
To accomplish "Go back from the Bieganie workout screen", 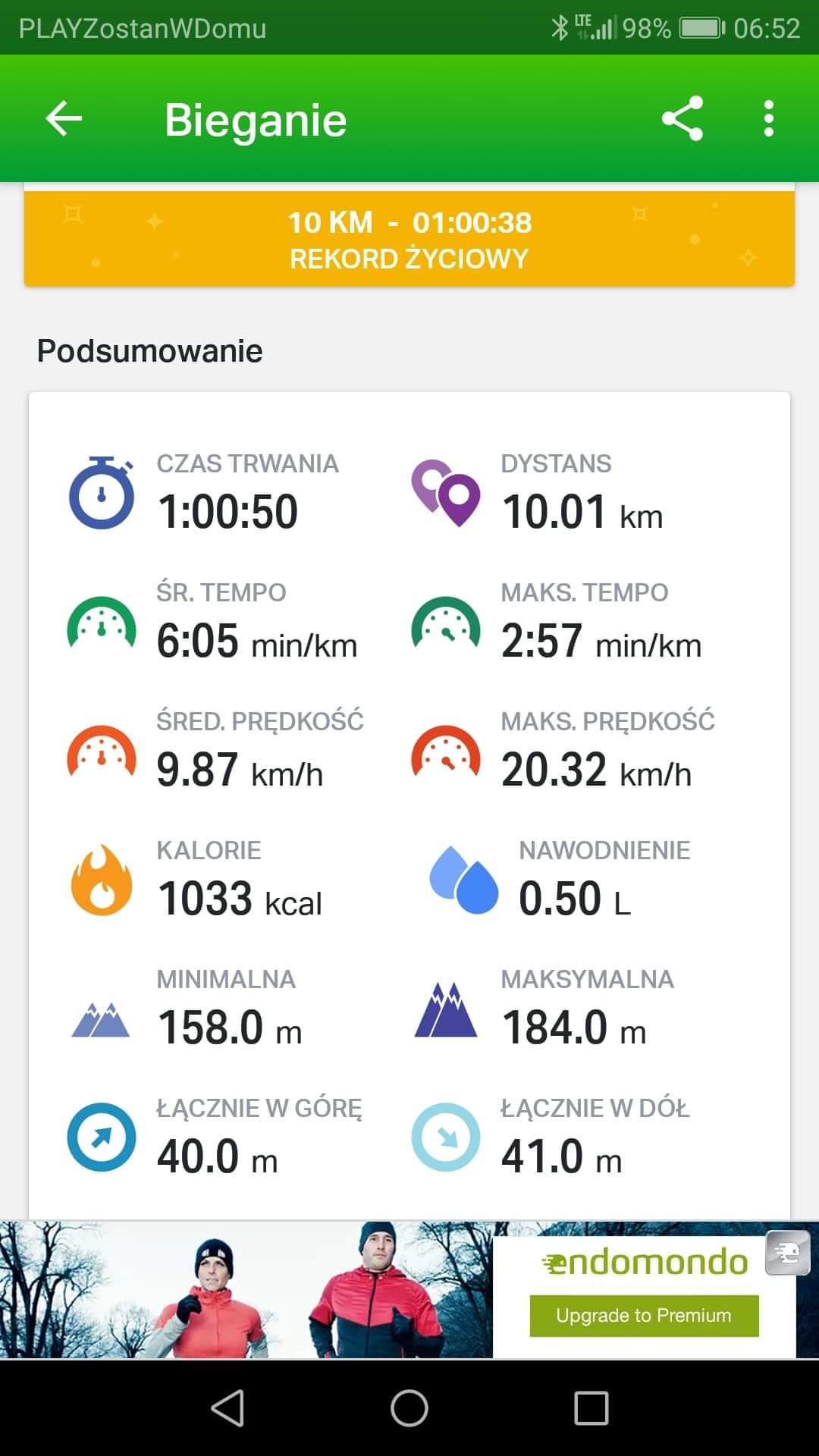I will [64, 119].
